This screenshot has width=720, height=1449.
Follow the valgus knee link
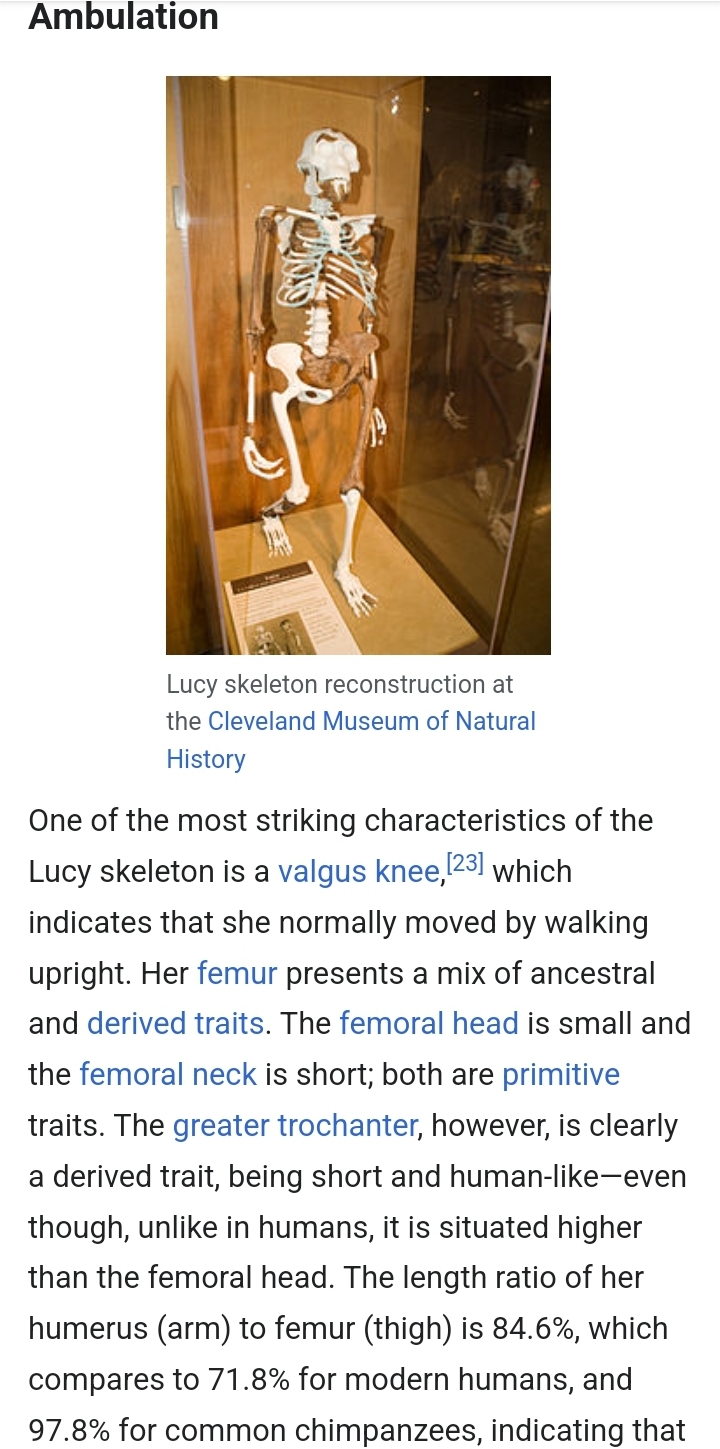point(358,872)
